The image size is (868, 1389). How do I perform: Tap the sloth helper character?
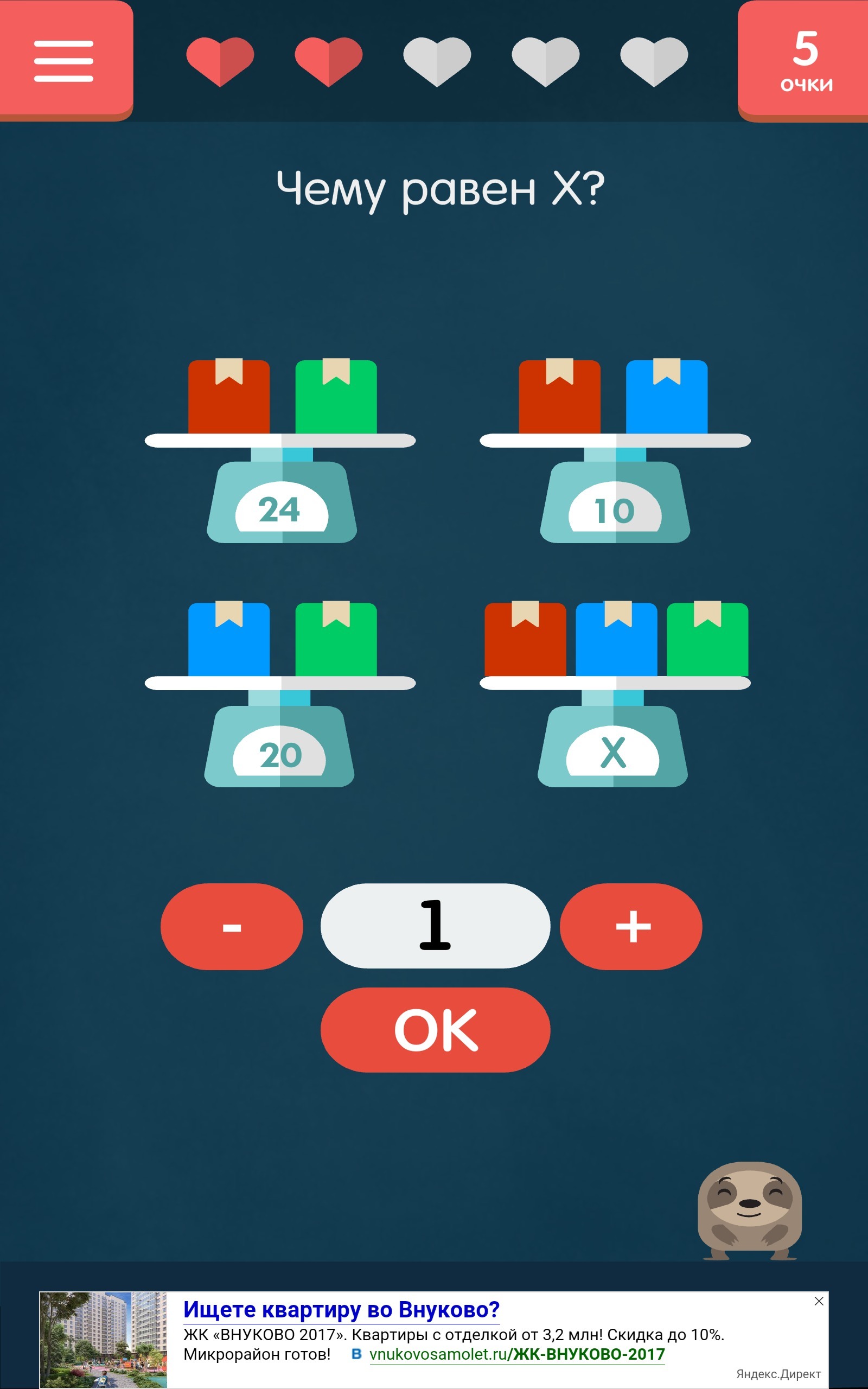[x=749, y=1210]
